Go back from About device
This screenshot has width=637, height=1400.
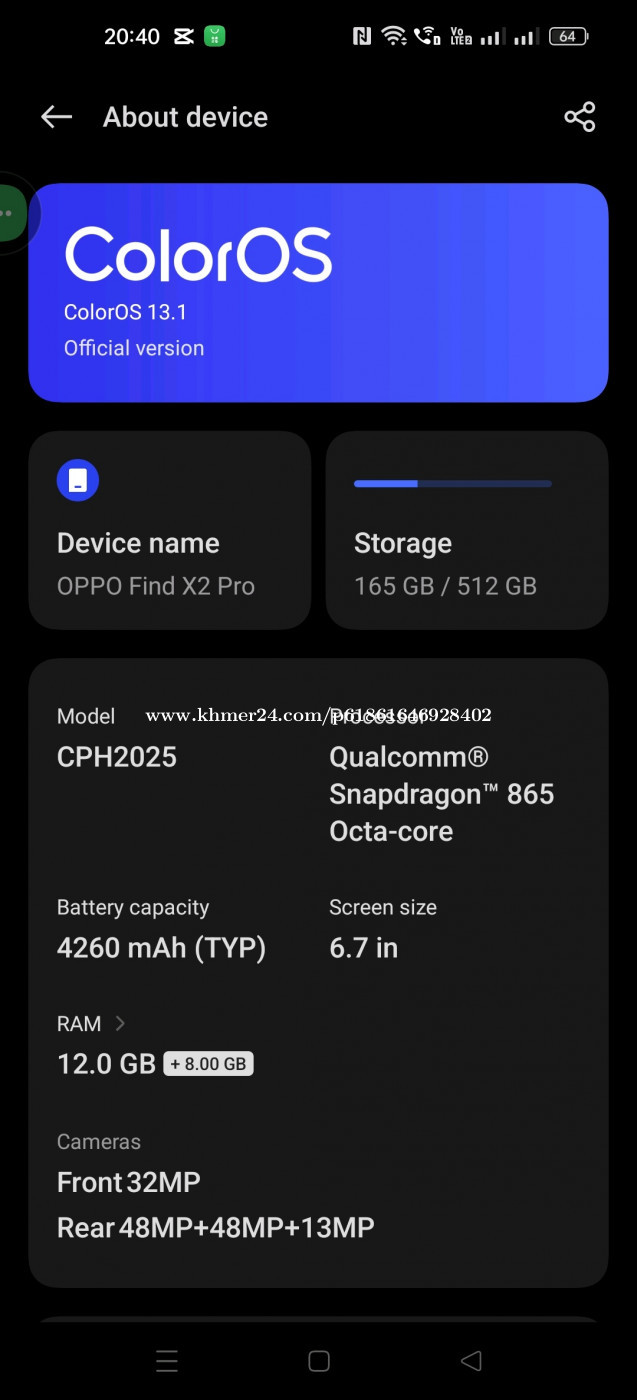coord(56,117)
